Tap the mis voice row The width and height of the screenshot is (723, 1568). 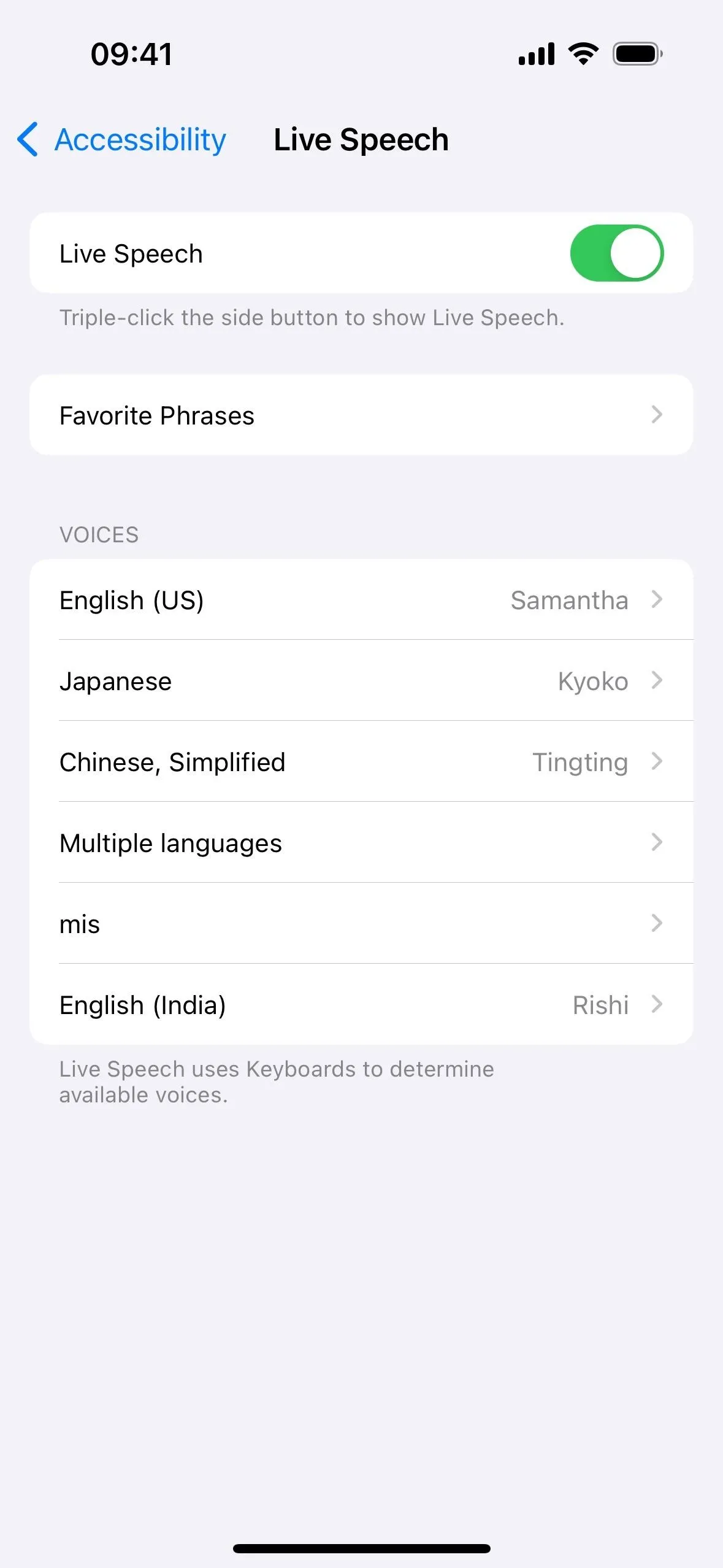361,924
